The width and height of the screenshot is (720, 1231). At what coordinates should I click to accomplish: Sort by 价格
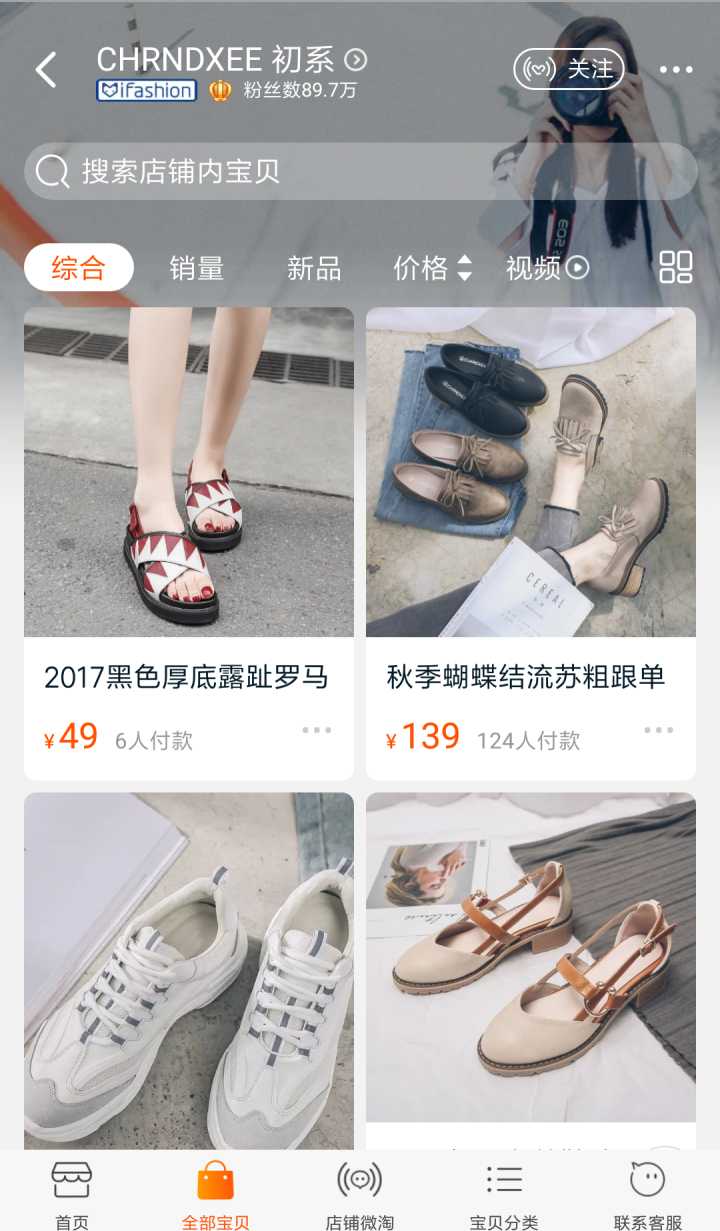(x=432, y=268)
